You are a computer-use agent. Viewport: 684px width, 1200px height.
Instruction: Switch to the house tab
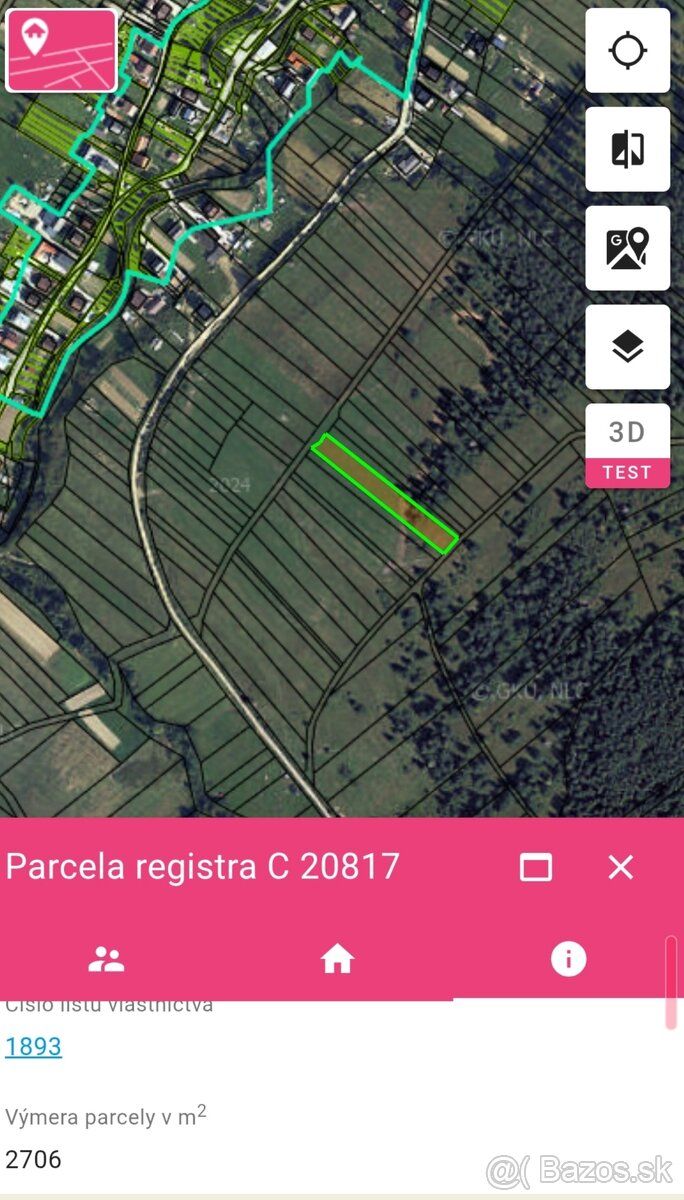(337, 960)
